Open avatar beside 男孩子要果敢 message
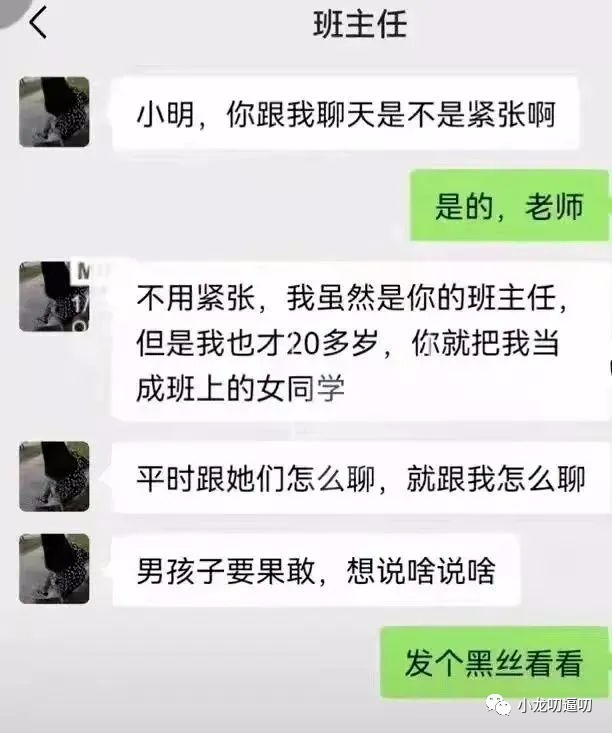The width and height of the screenshot is (612, 733). (x=54, y=568)
